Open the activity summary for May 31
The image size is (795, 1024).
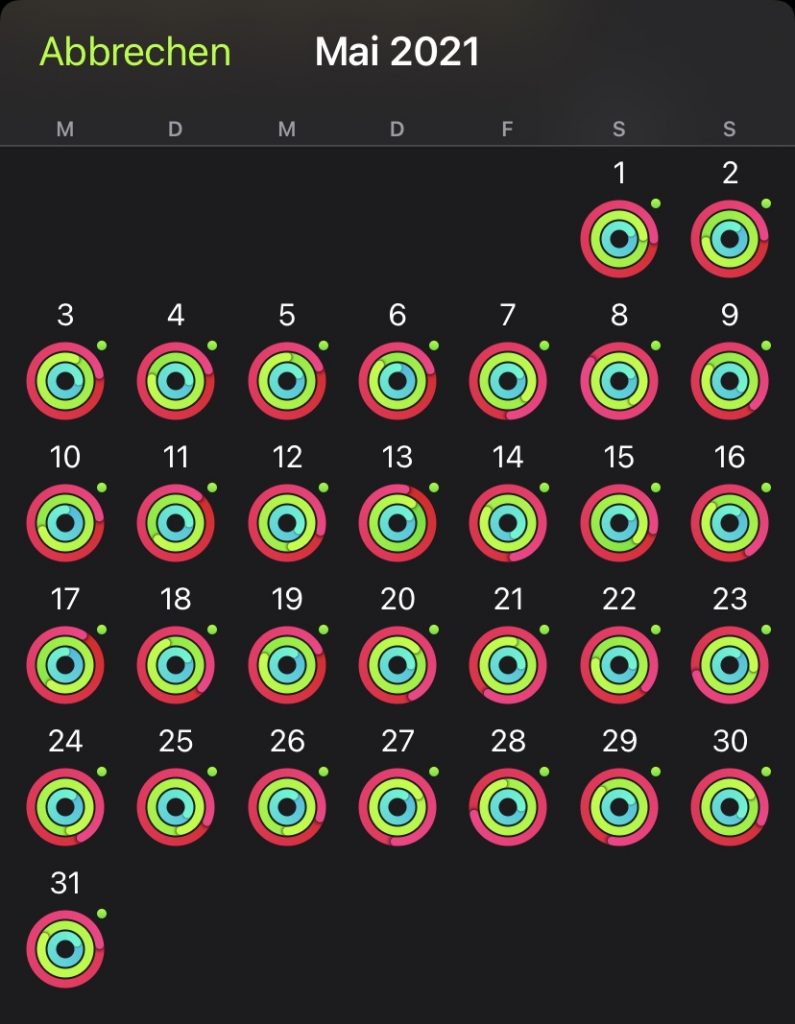66,949
